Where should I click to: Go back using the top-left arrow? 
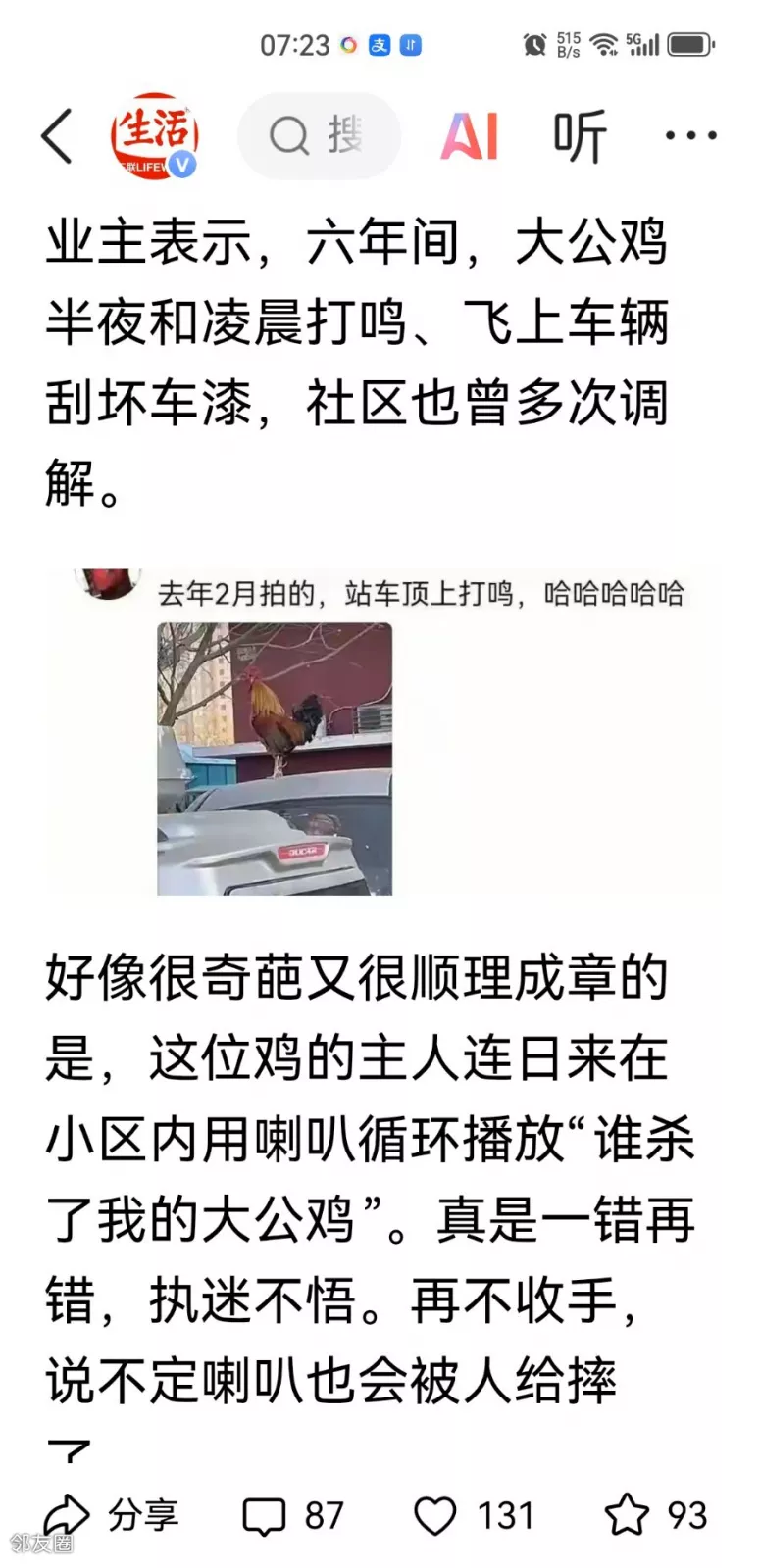coord(58,135)
